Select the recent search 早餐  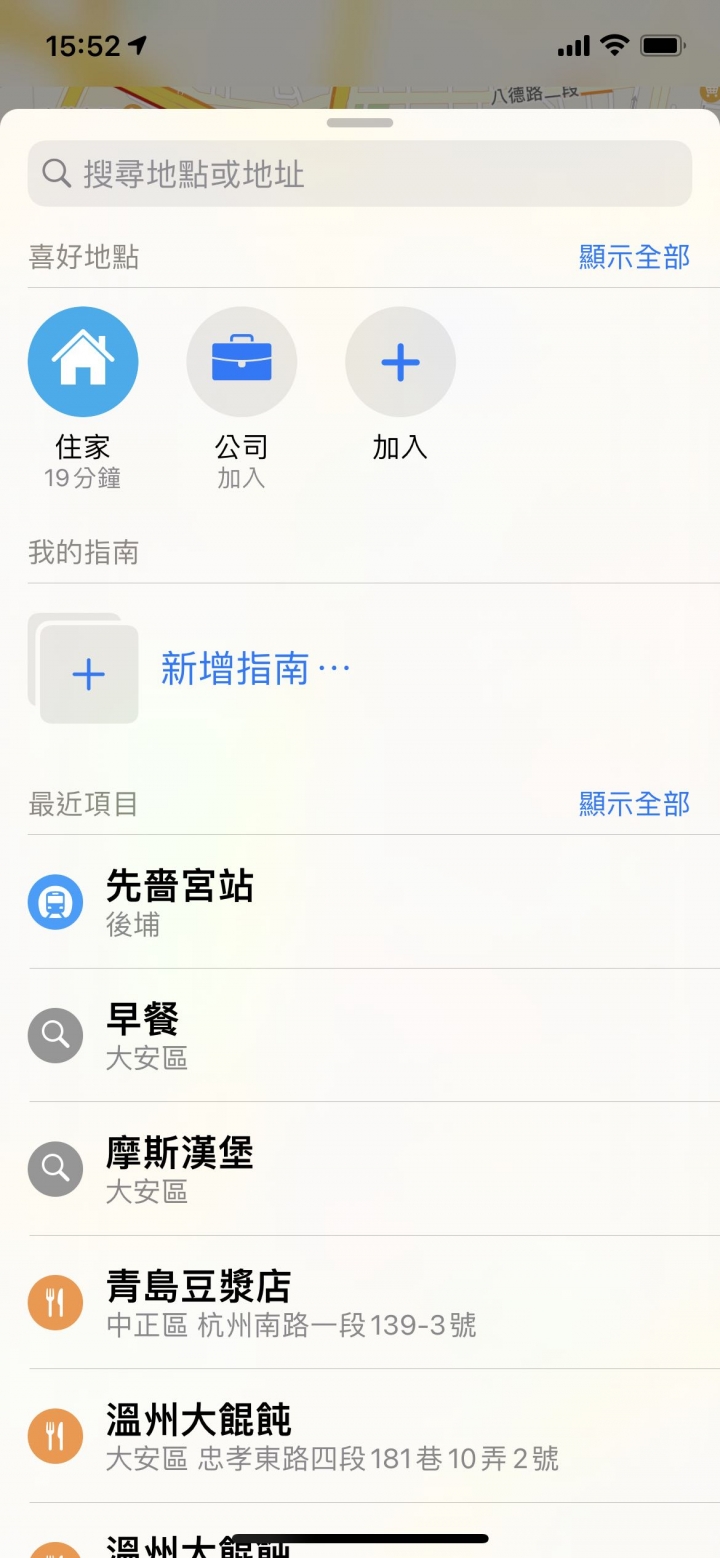click(360, 1036)
